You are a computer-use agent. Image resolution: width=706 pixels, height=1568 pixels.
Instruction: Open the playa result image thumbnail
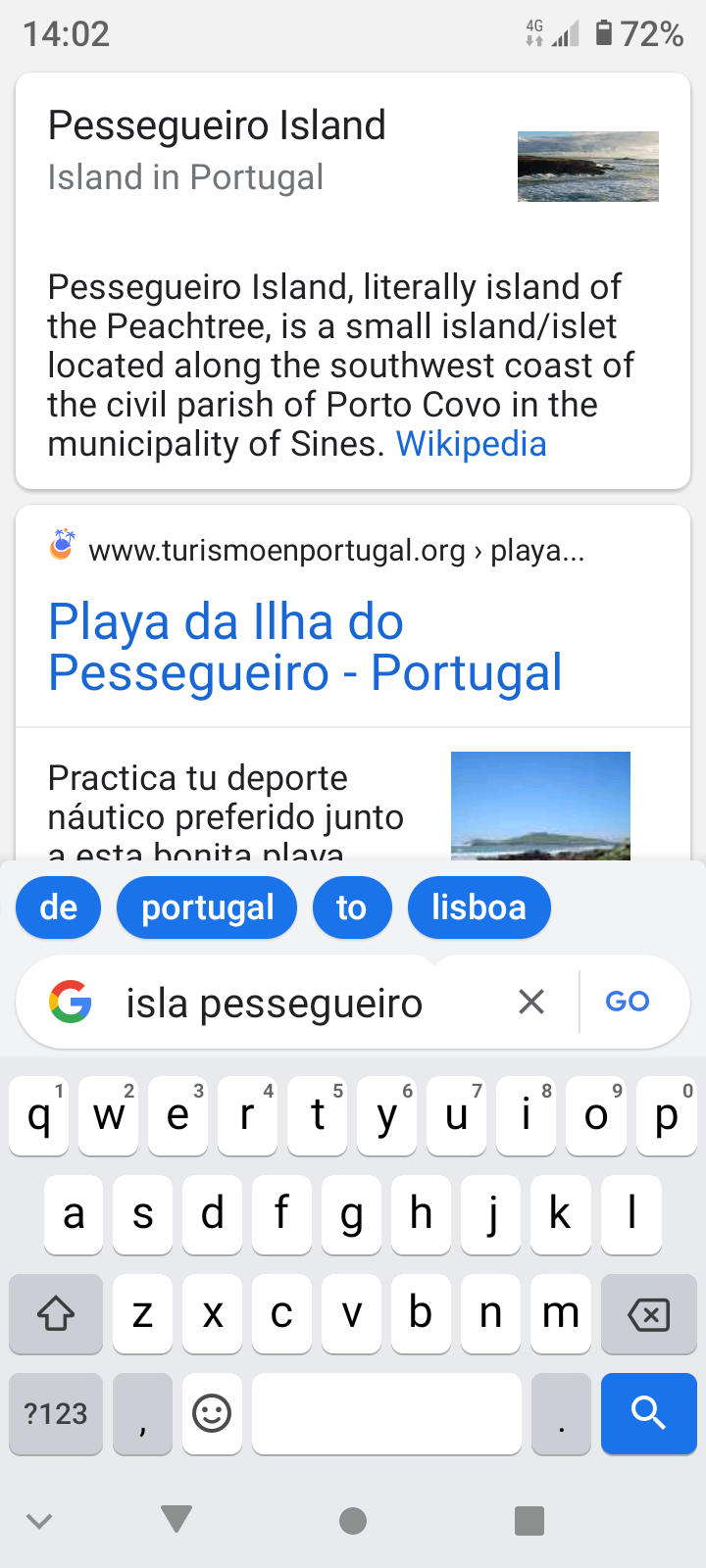tap(540, 805)
